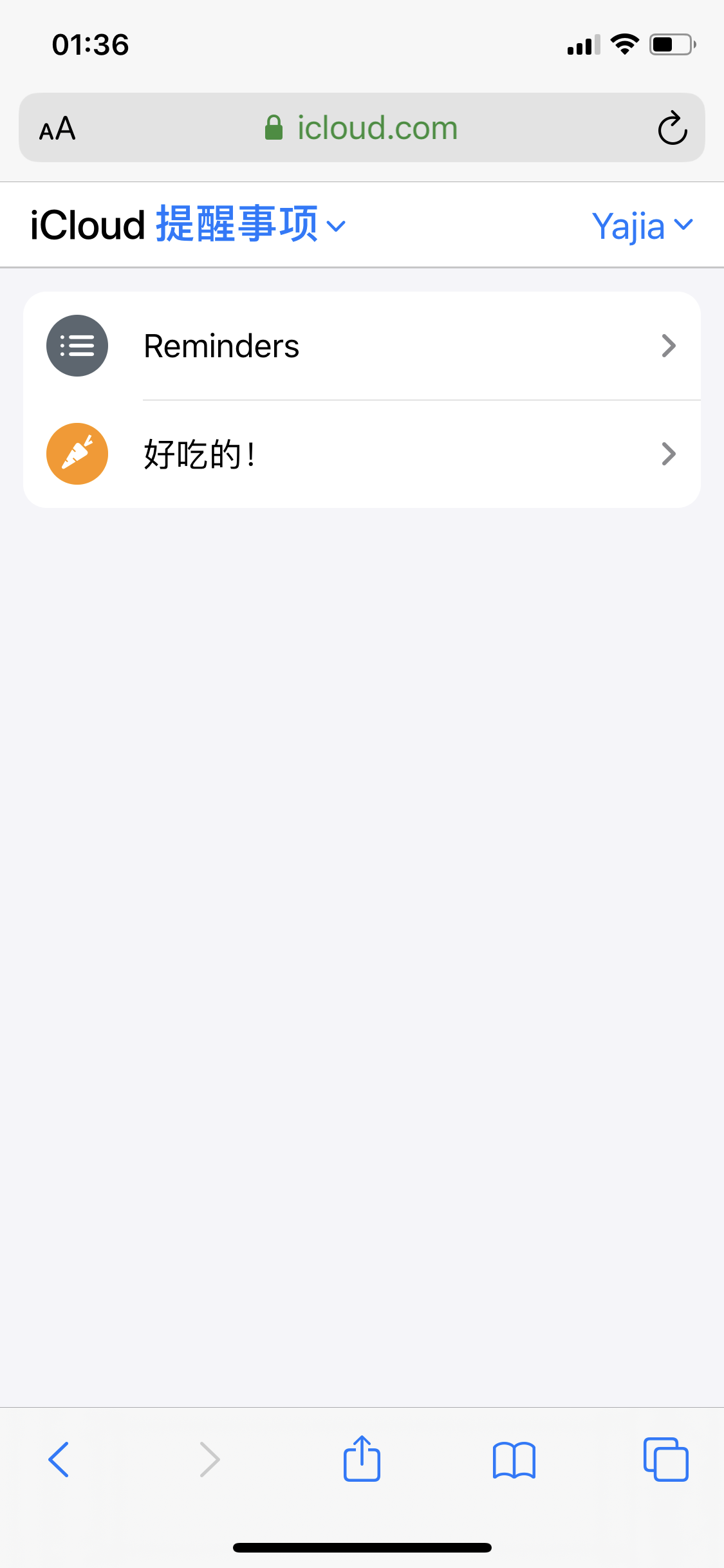Show all open tabs
The image size is (724, 1568).
click(665, 1459)
